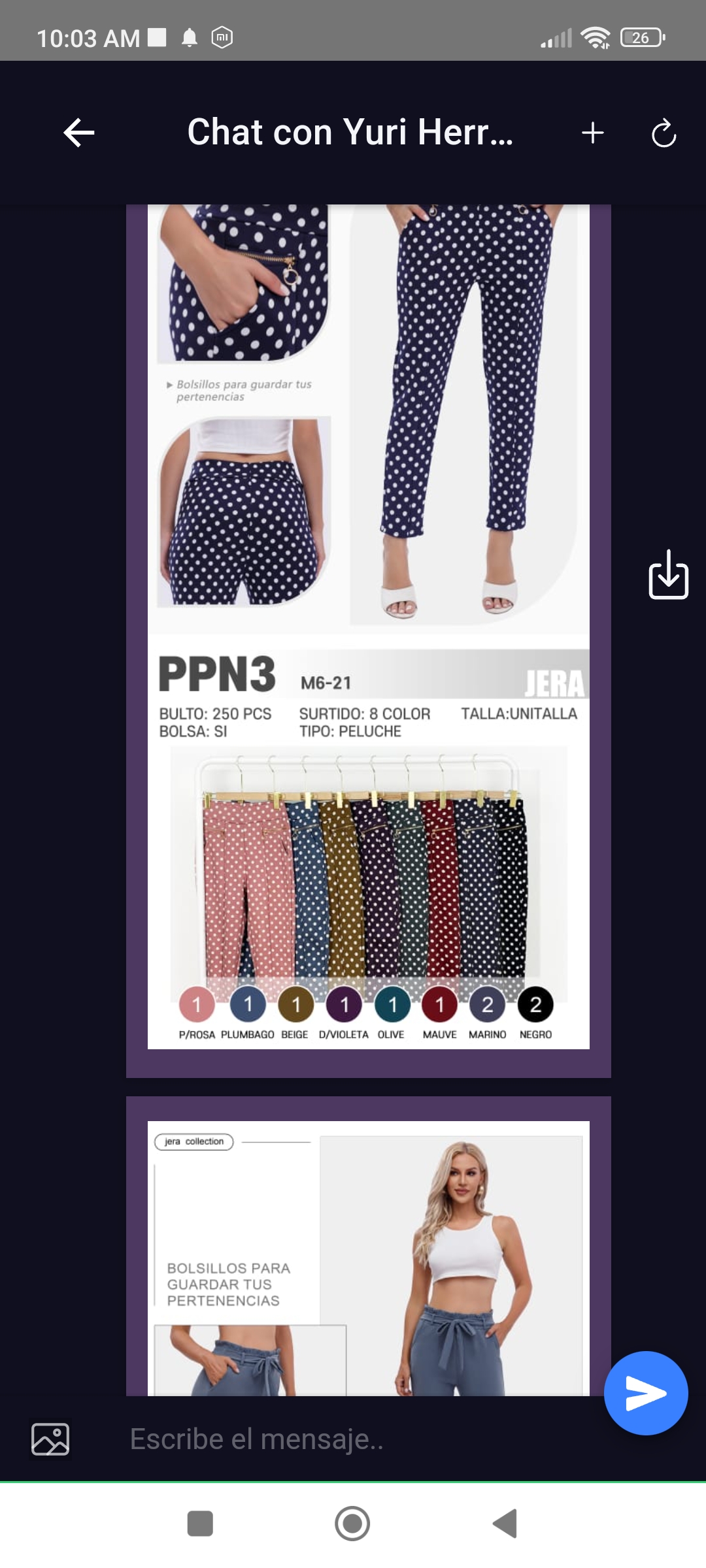Download the PPN3 catalog image
This screenshot has width=706, height=1568.
[668, 574]
